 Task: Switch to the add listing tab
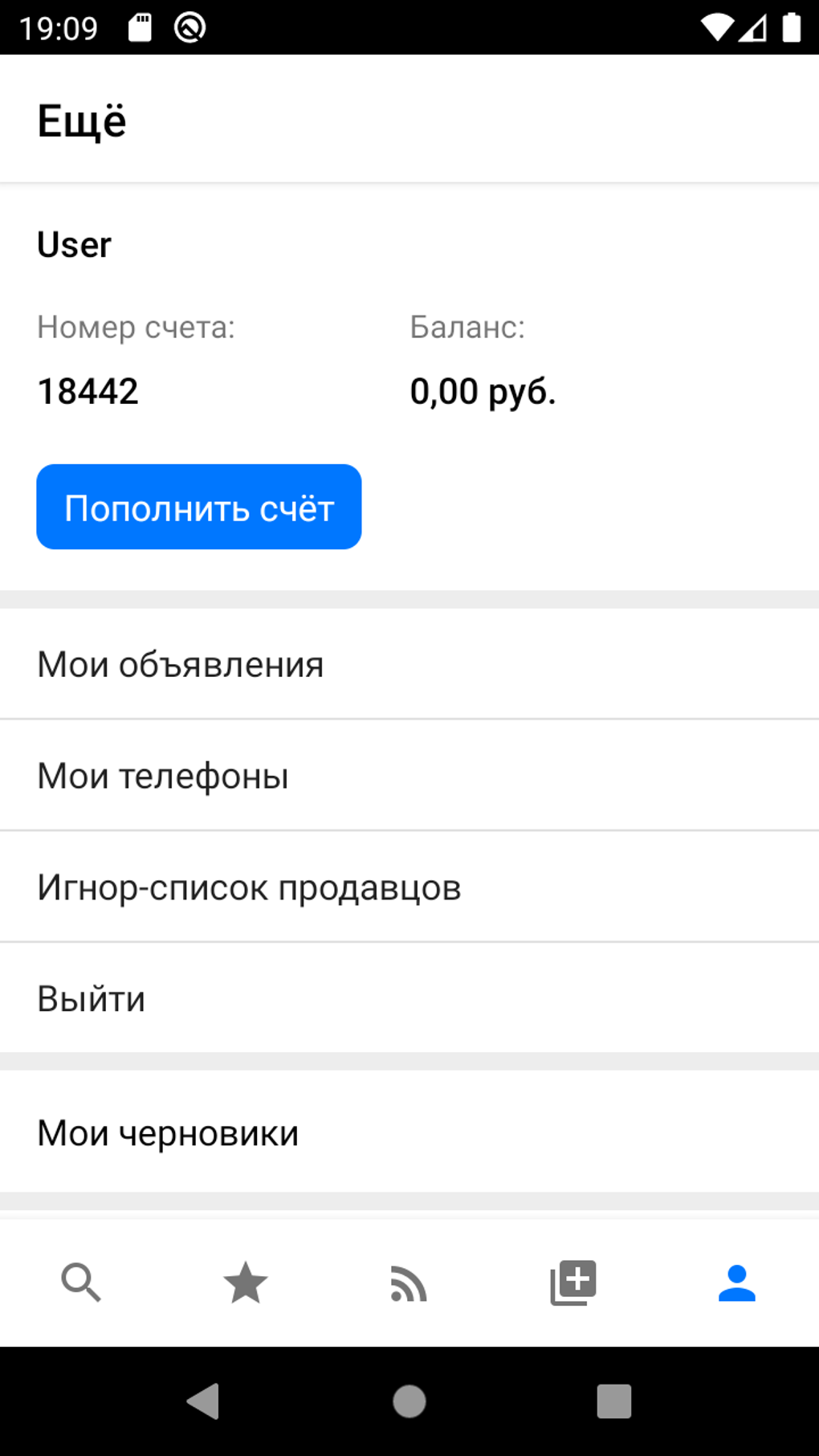point(572,1283)
